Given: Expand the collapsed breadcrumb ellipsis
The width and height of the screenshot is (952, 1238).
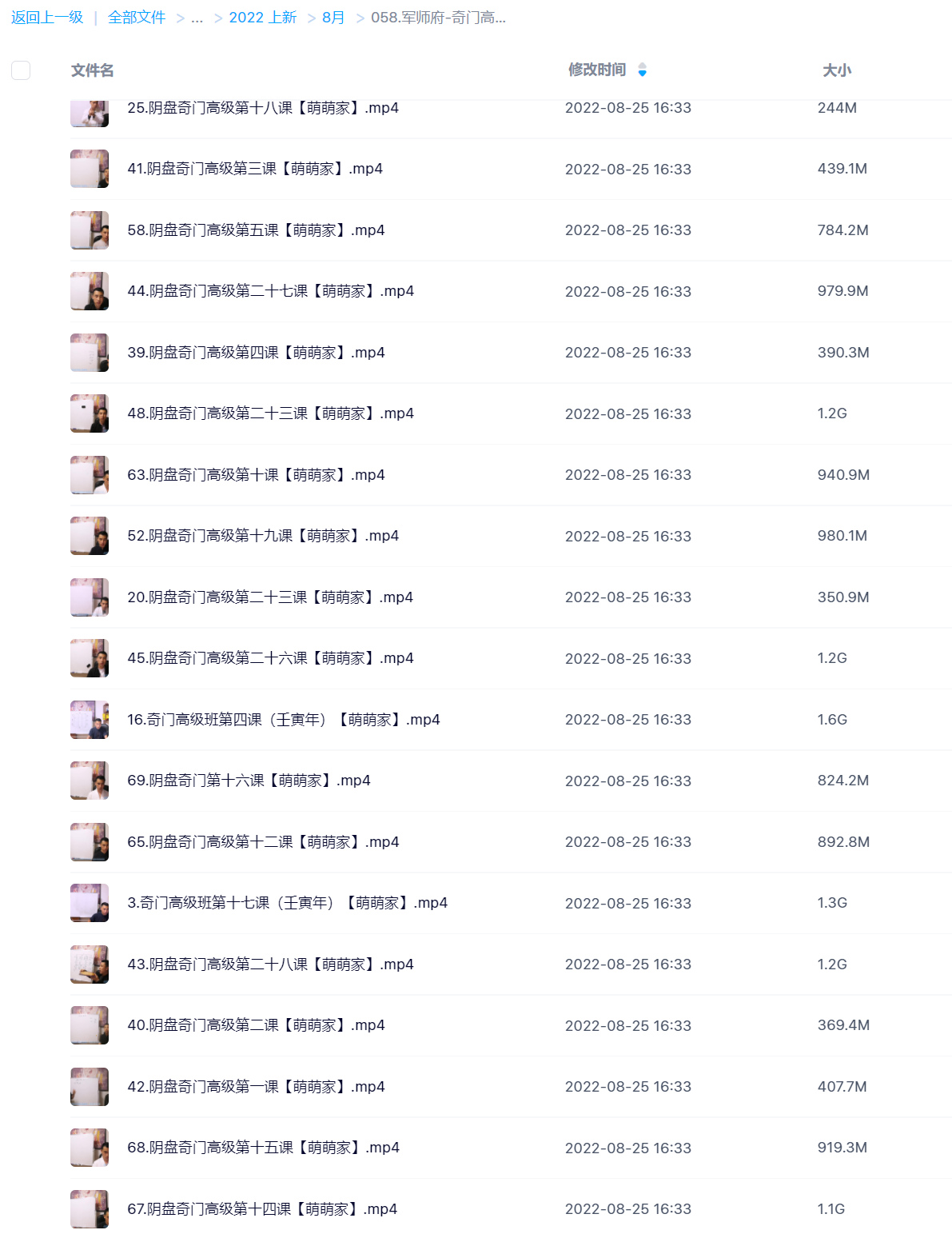Looking at the screenshot, I should 197,18.
